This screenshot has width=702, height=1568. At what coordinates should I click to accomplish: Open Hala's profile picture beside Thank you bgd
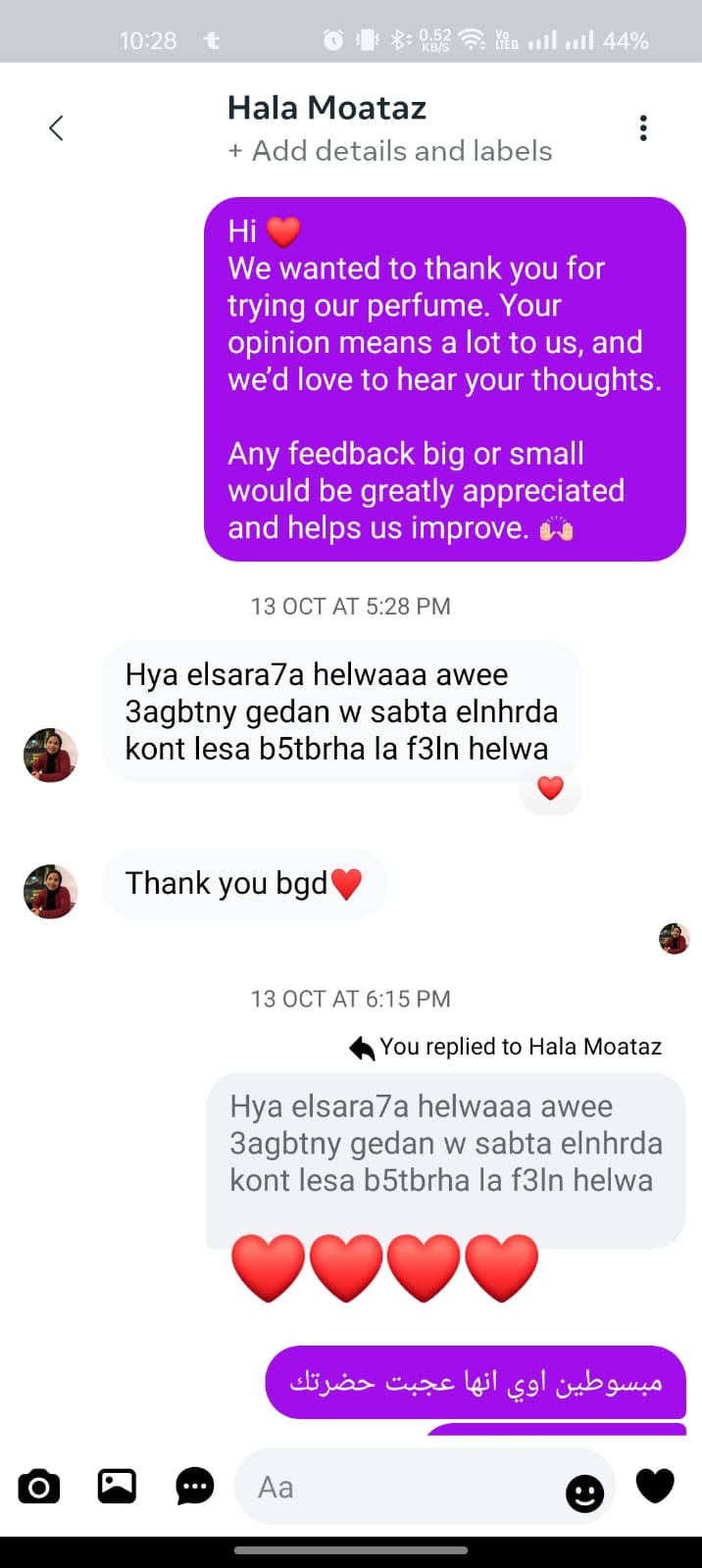point(50,891)
